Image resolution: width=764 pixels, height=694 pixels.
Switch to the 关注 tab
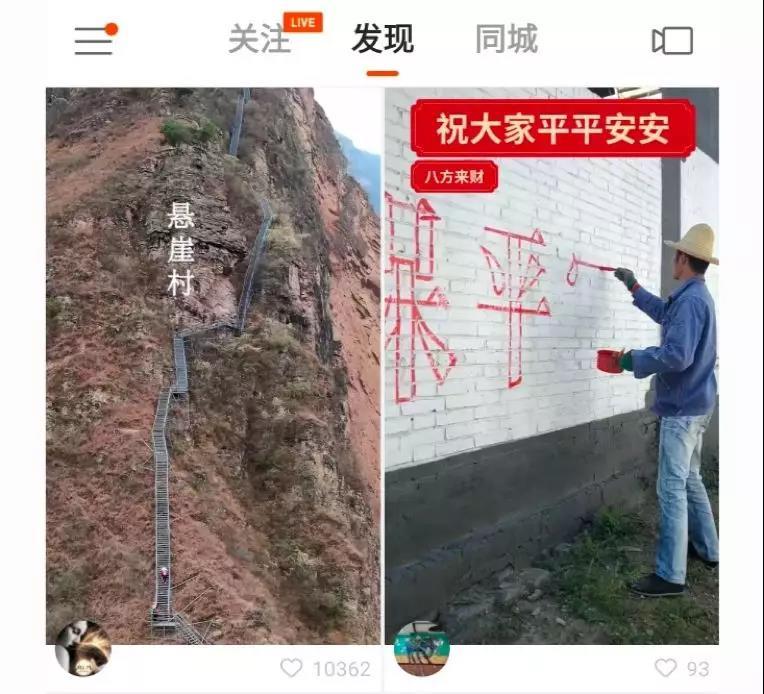coord(260,40)
